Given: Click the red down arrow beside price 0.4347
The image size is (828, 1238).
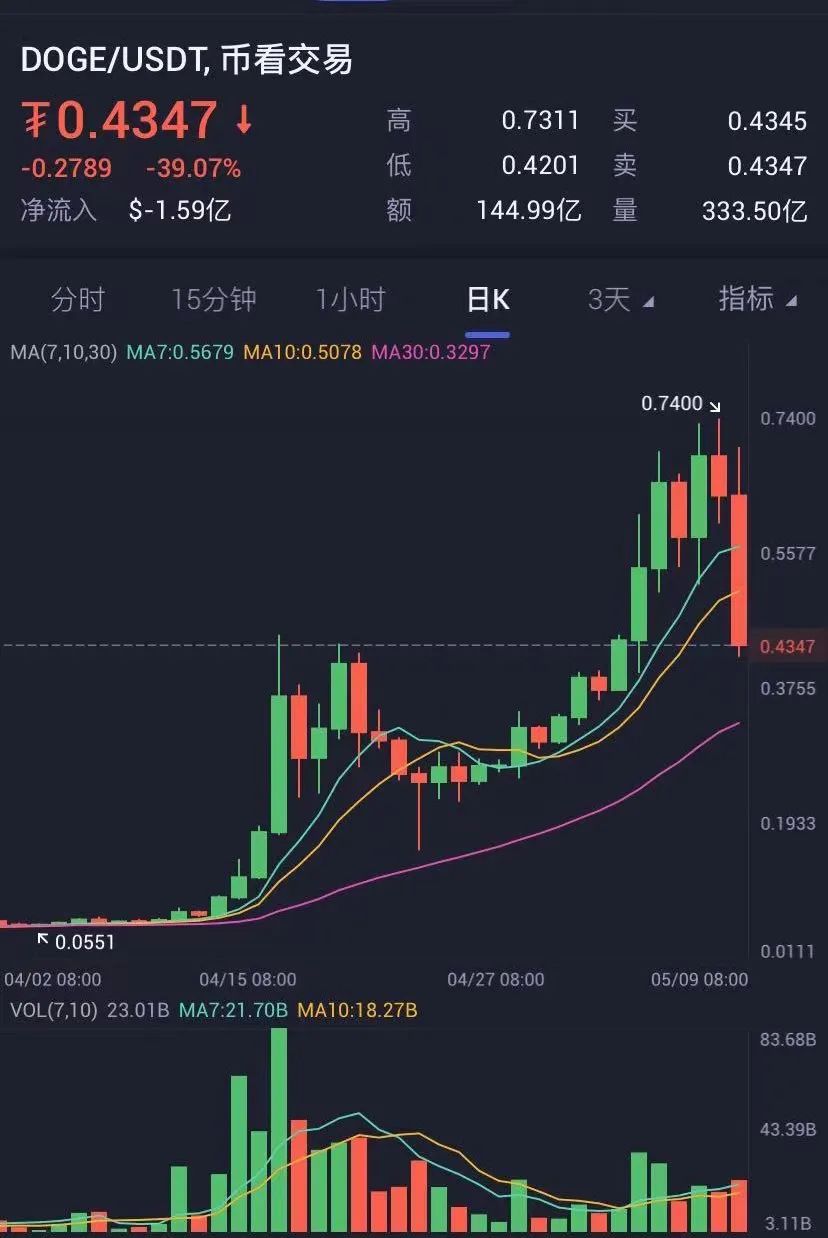Looking at the screenshot, I should (244, 120).
